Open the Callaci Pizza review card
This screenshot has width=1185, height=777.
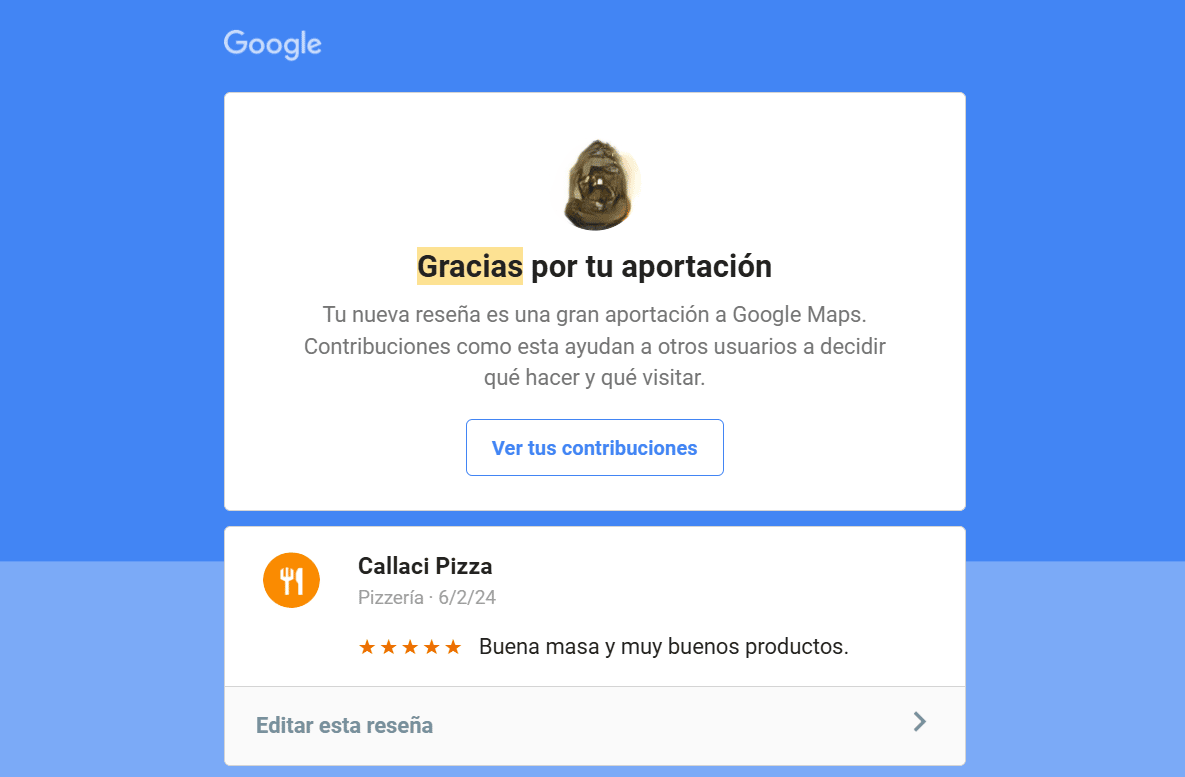[x=594, y=606]
